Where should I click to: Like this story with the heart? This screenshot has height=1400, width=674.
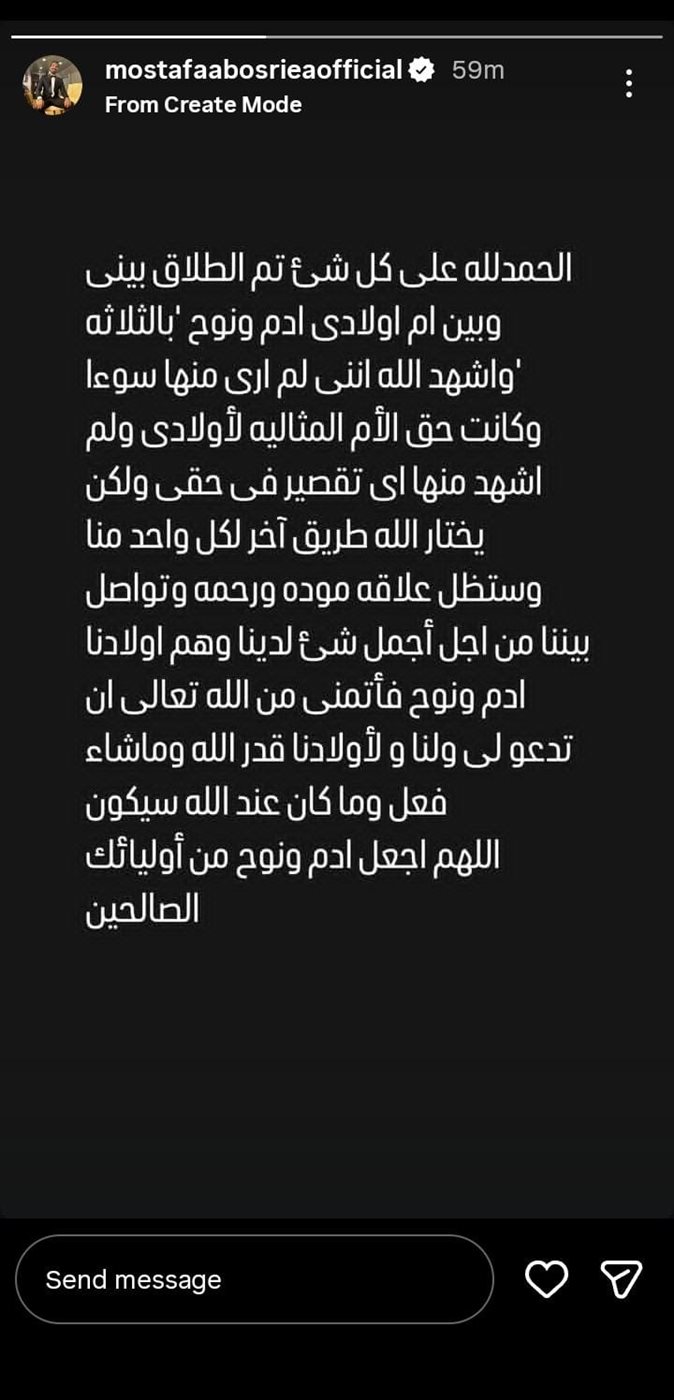point(546,1279)
